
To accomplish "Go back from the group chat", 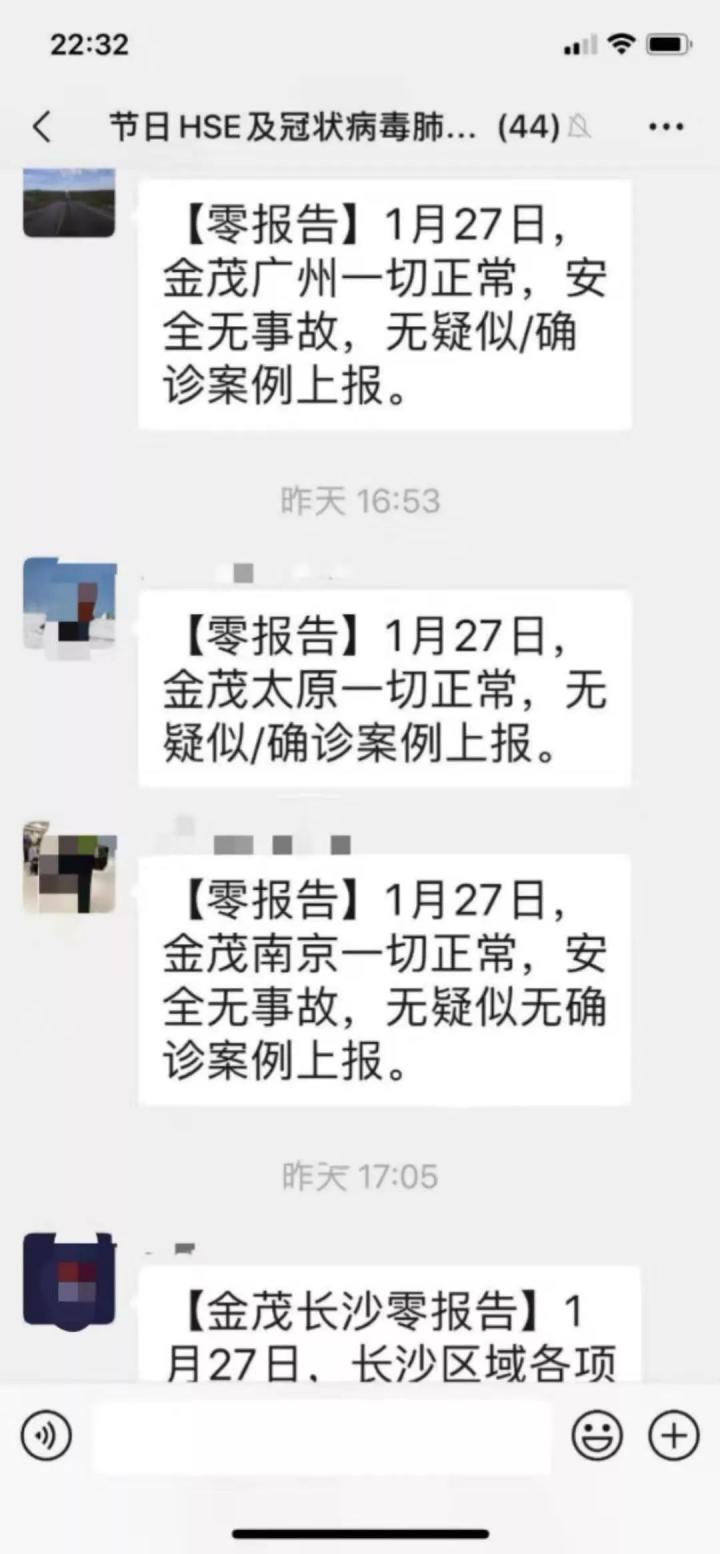I will [41, 127].
